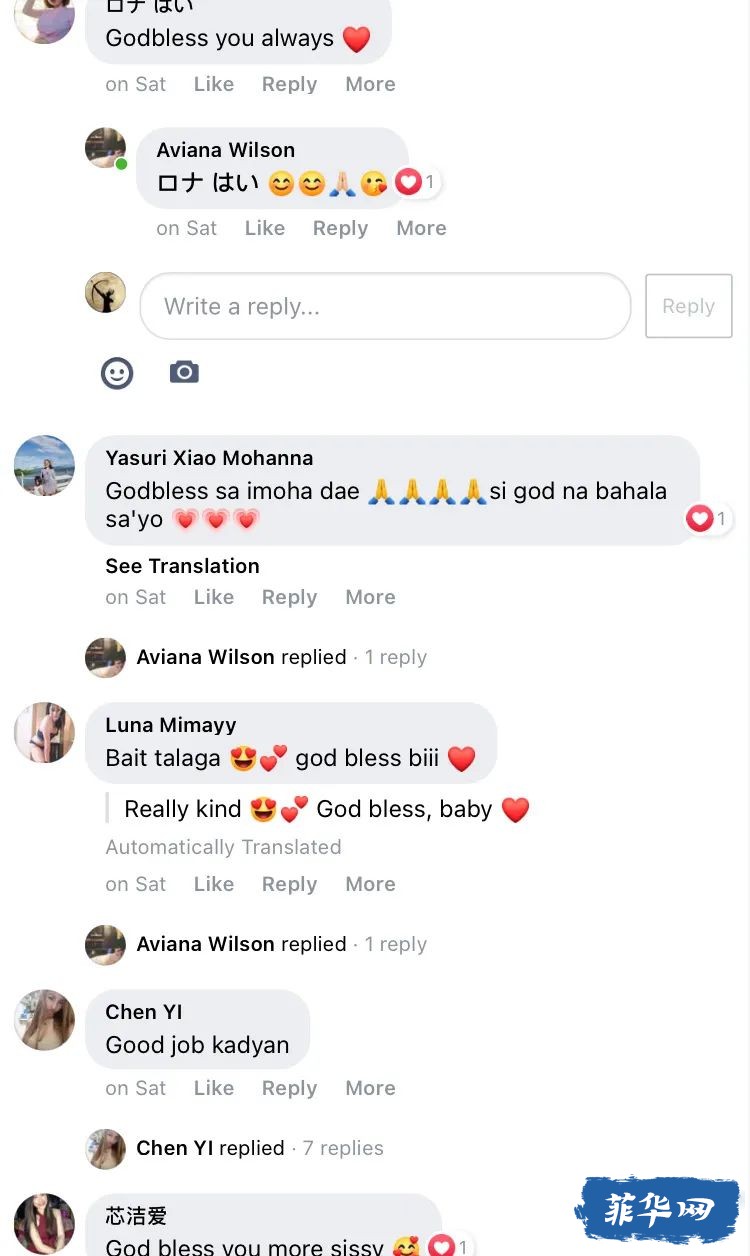This screenshot has height=1256, width=750.
Task: Like Yasuri Xiao Mohanna's comment
Action: (x=214, y=597)
